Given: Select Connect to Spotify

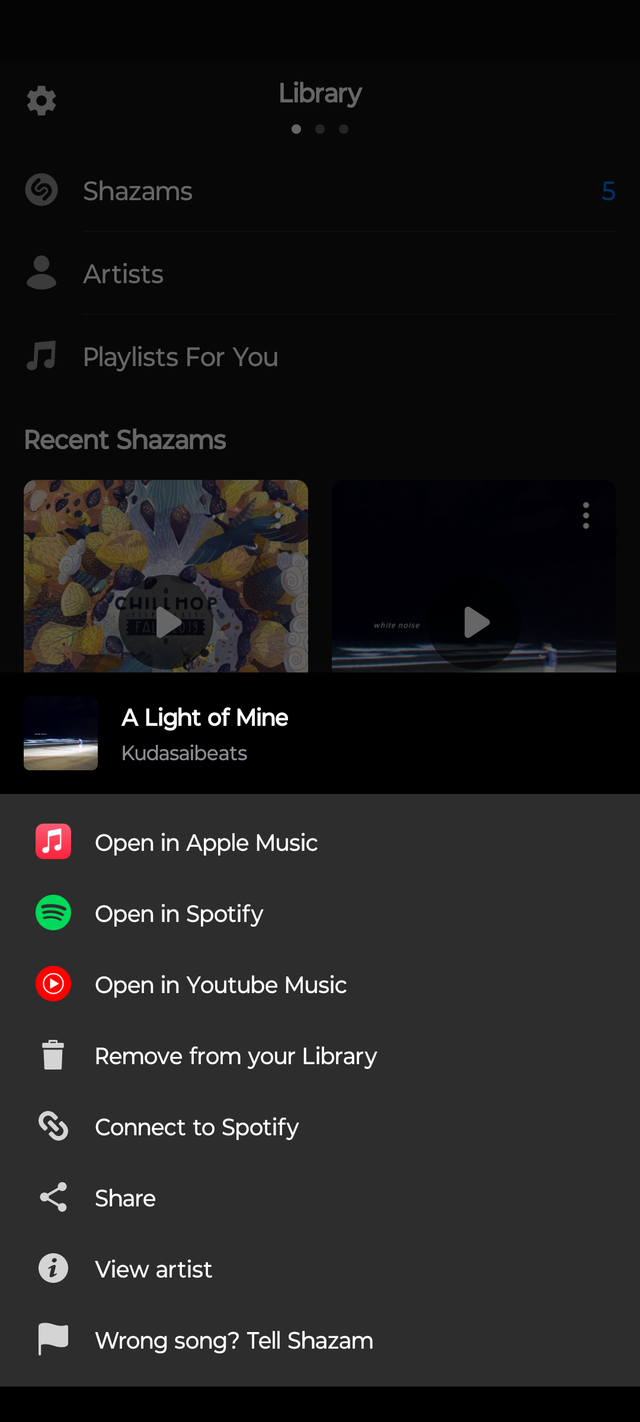Looking at the screenshot, I should click(196, 1127).
